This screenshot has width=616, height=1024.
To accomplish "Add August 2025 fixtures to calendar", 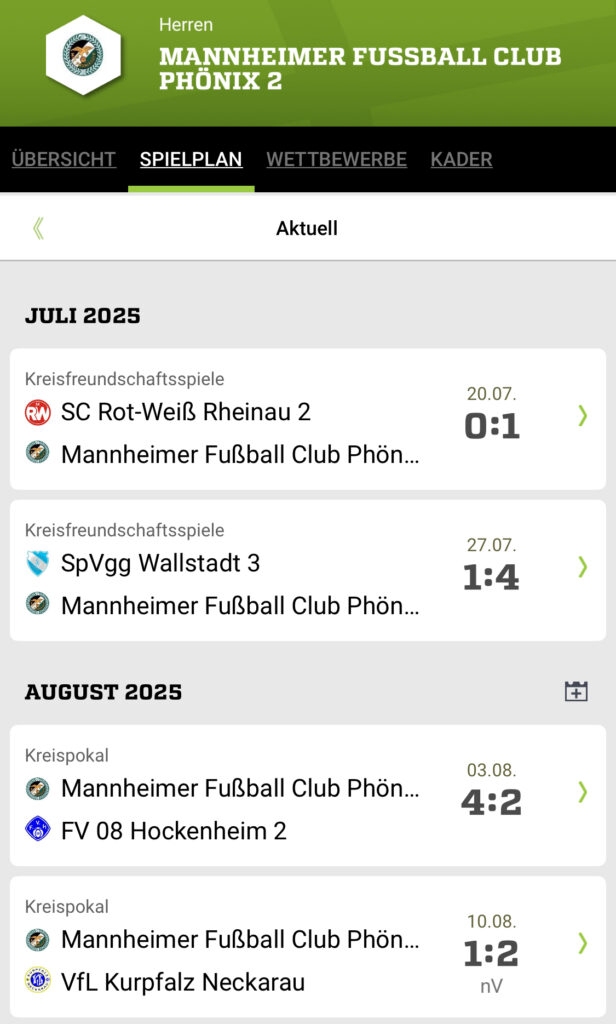I will tap(576, 691).
